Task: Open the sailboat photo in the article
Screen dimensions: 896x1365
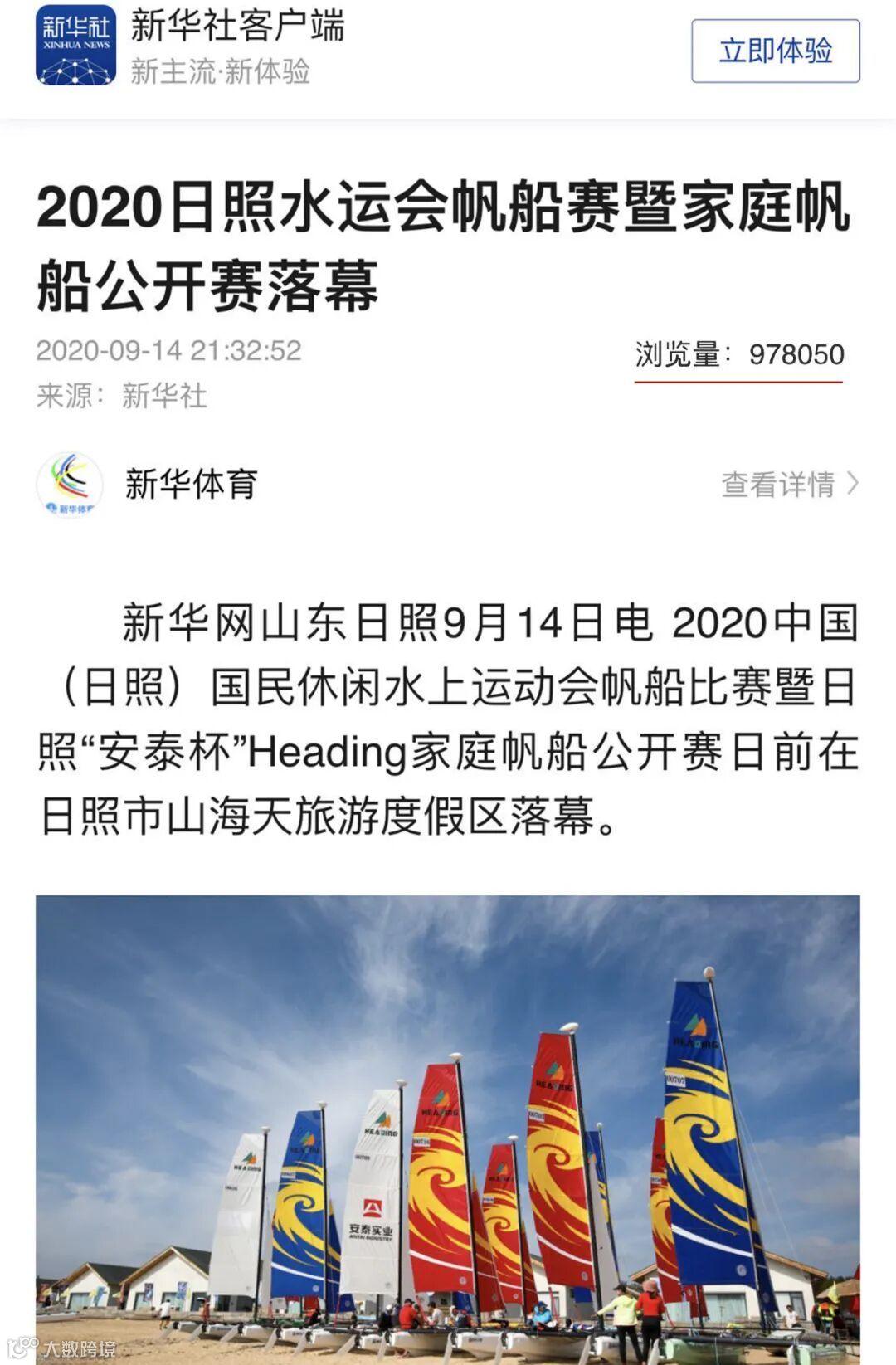Action: coord(448,1130)
